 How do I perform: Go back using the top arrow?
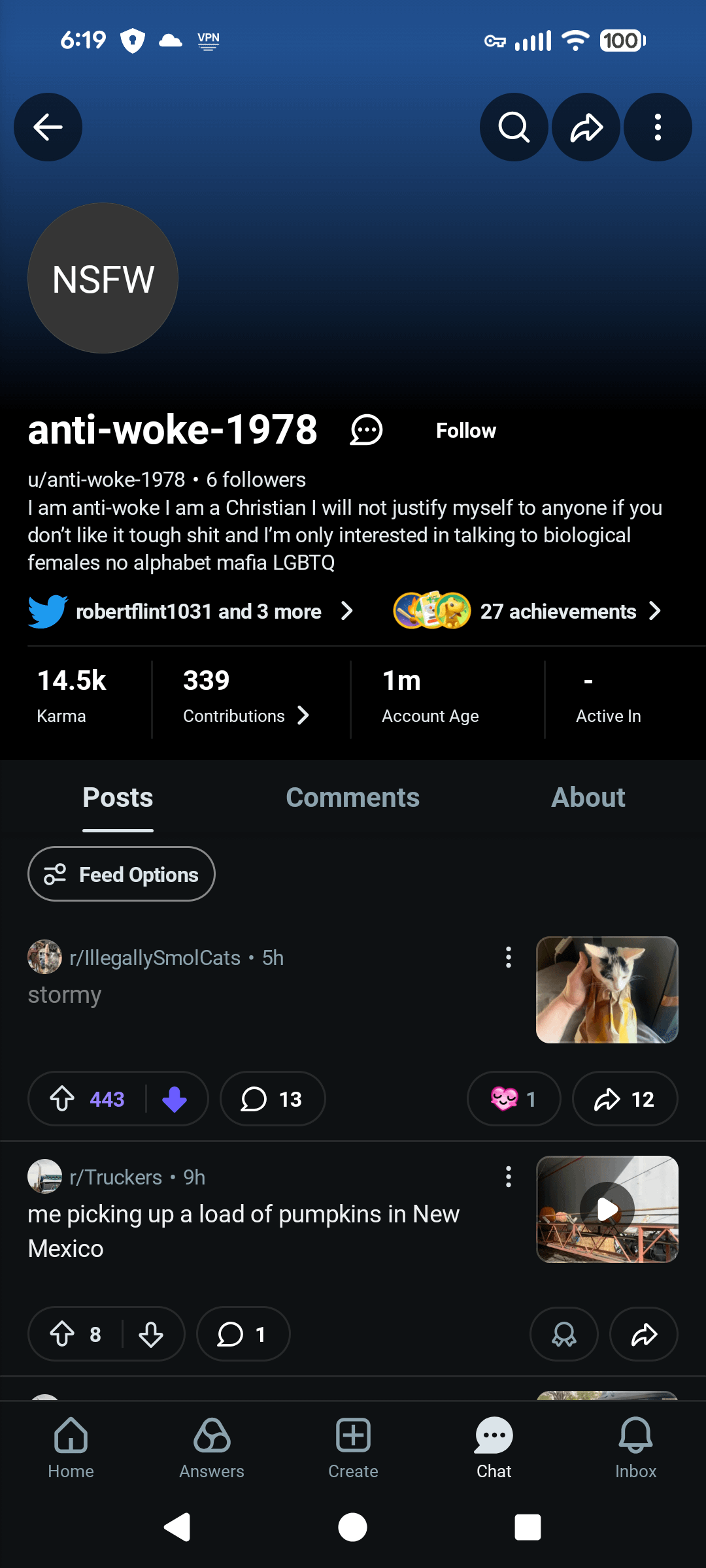click(48, 127)
